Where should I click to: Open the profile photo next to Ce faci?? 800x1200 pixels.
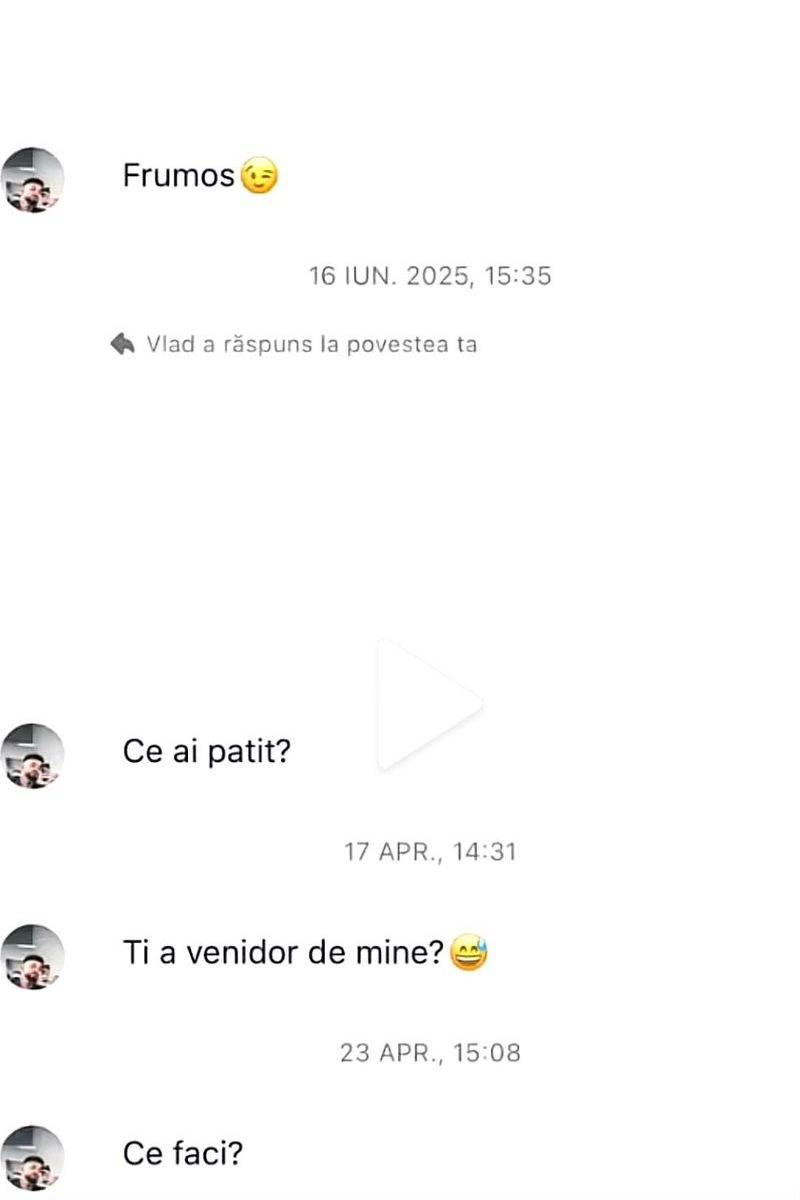(x=33, y=1158)
